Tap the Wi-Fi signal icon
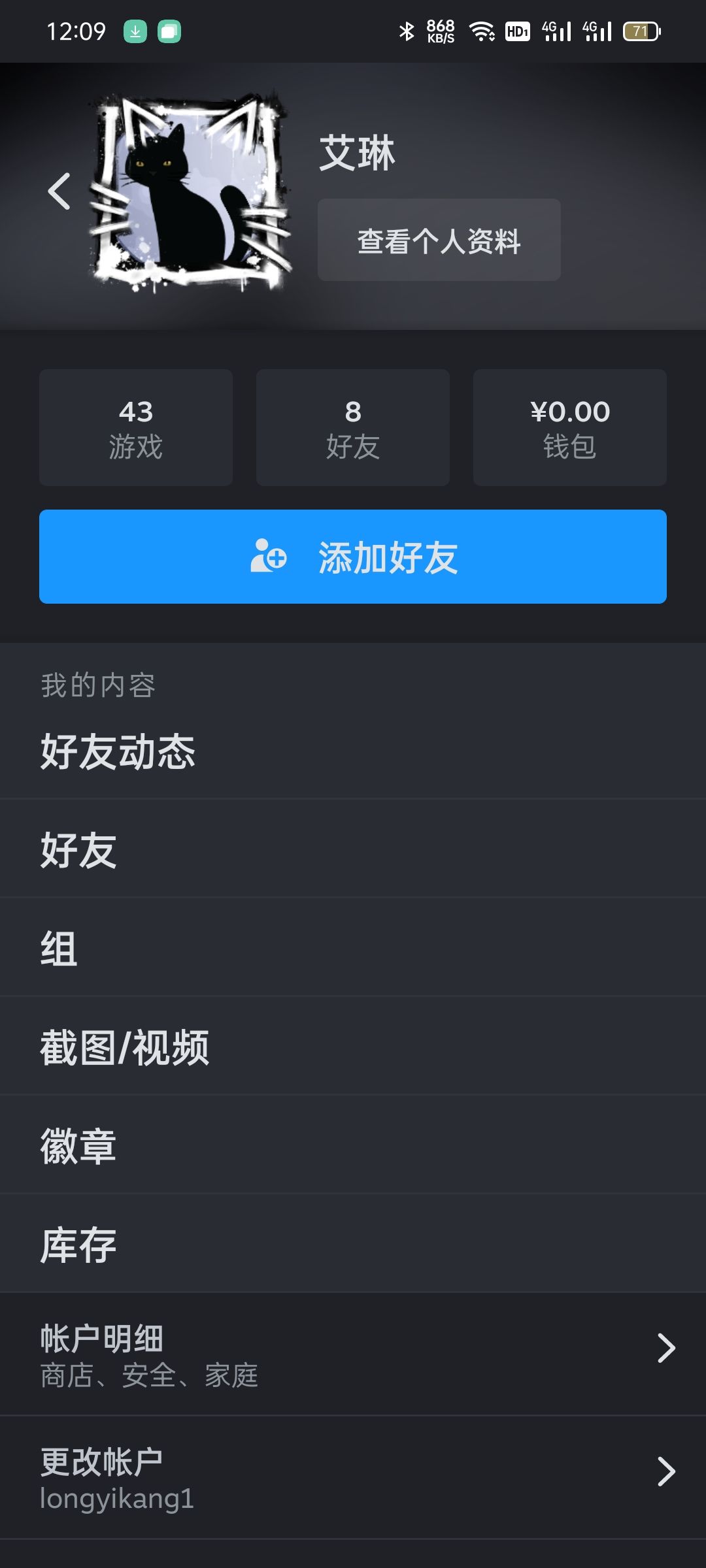The width and height of the screenshot is (706, 1568). coord(481,31)
